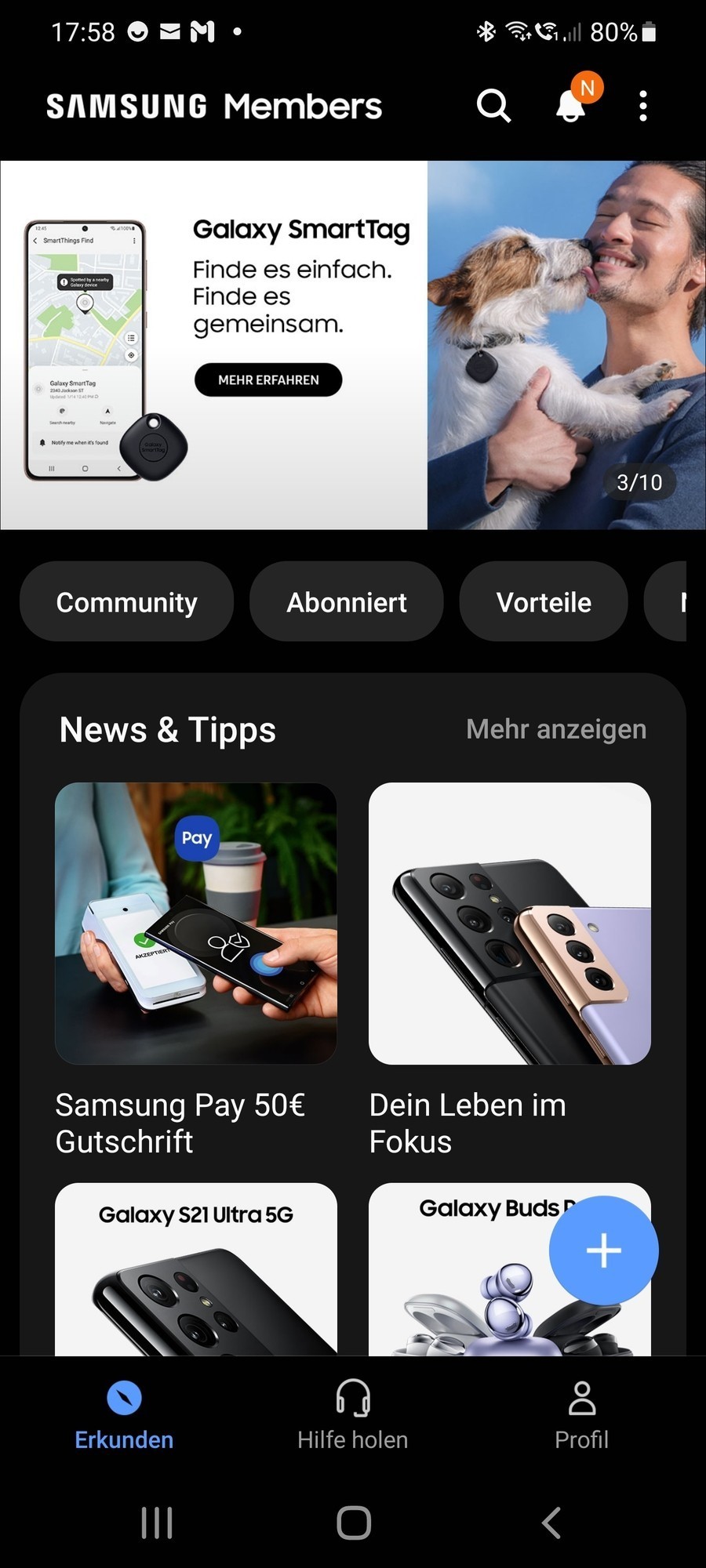The width and height of the screenshot is (706, 1568).
Task: Switch to the Profil tab
Action: (581, 1414)
